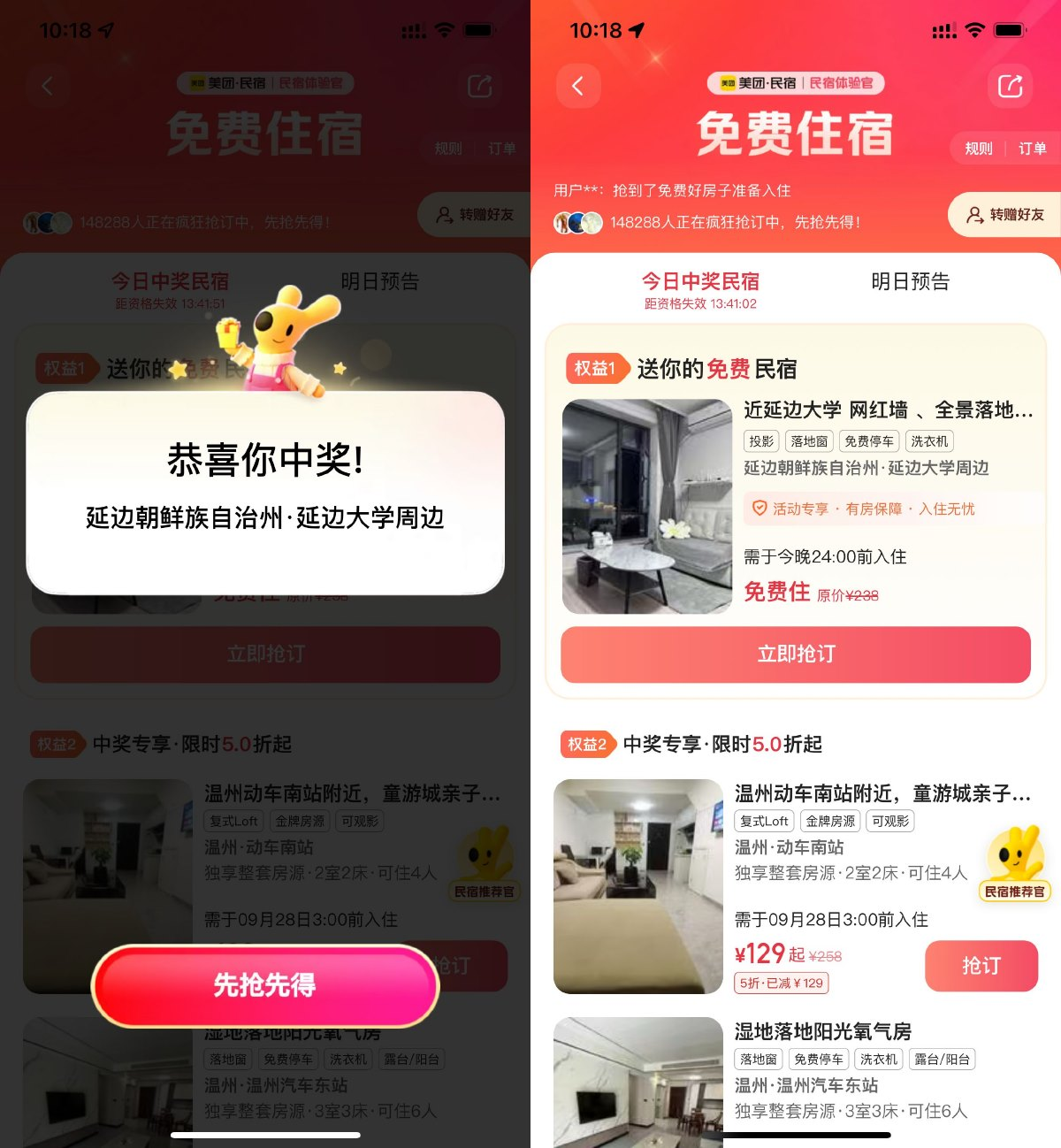
Task: Open the 订单 orders page
Action: point(1034,149)
